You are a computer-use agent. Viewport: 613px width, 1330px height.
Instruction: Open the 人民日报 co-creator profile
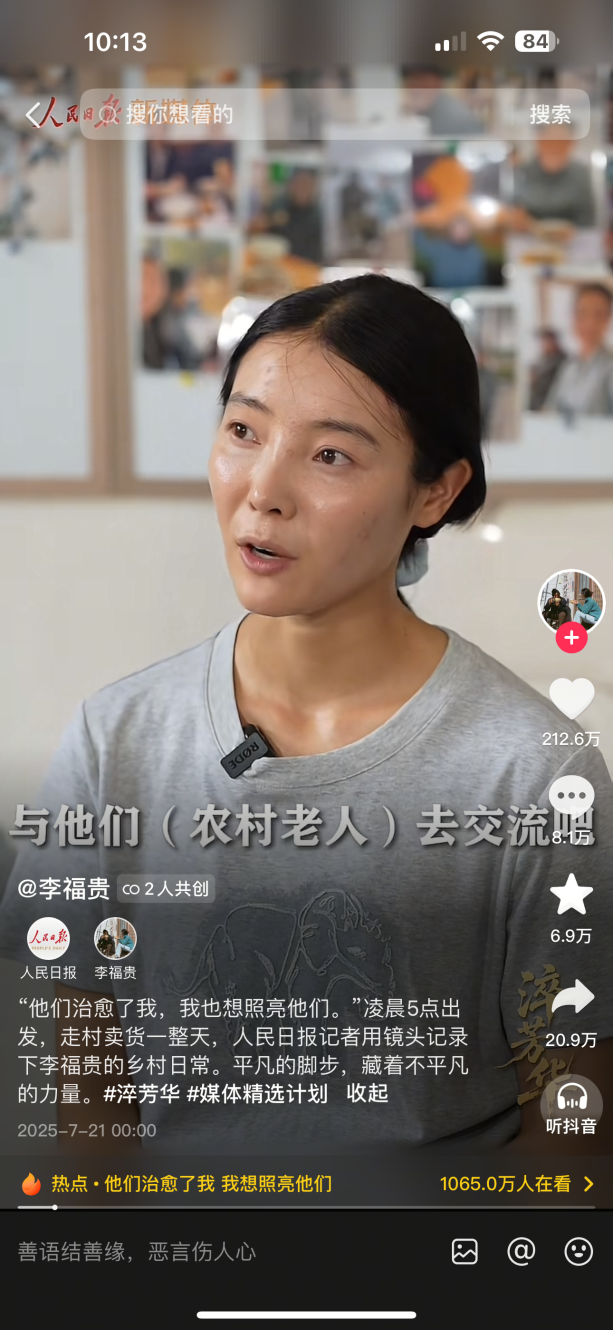[x=48, y=939]
